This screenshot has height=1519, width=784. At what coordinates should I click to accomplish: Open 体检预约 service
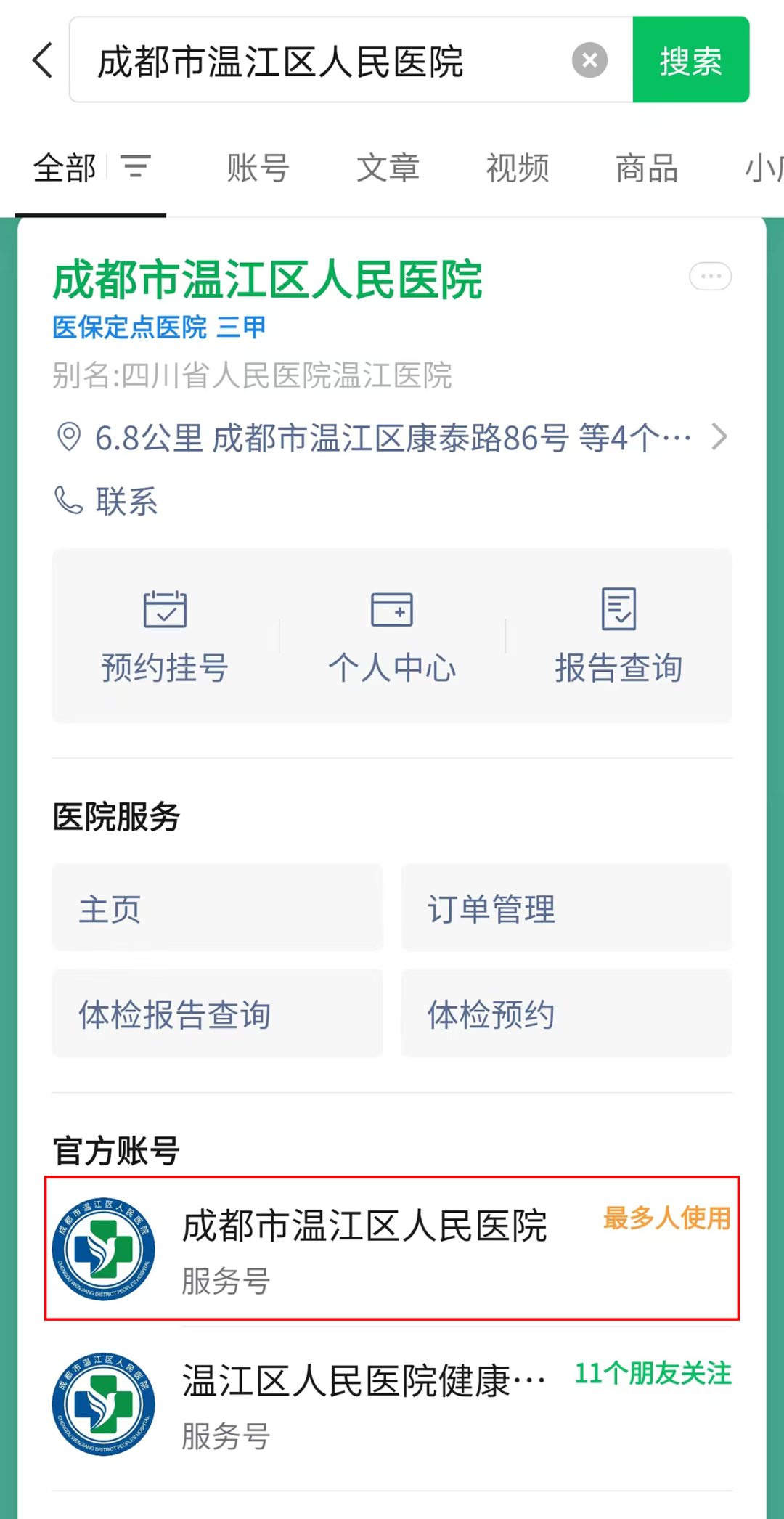tap(566, 1013)
